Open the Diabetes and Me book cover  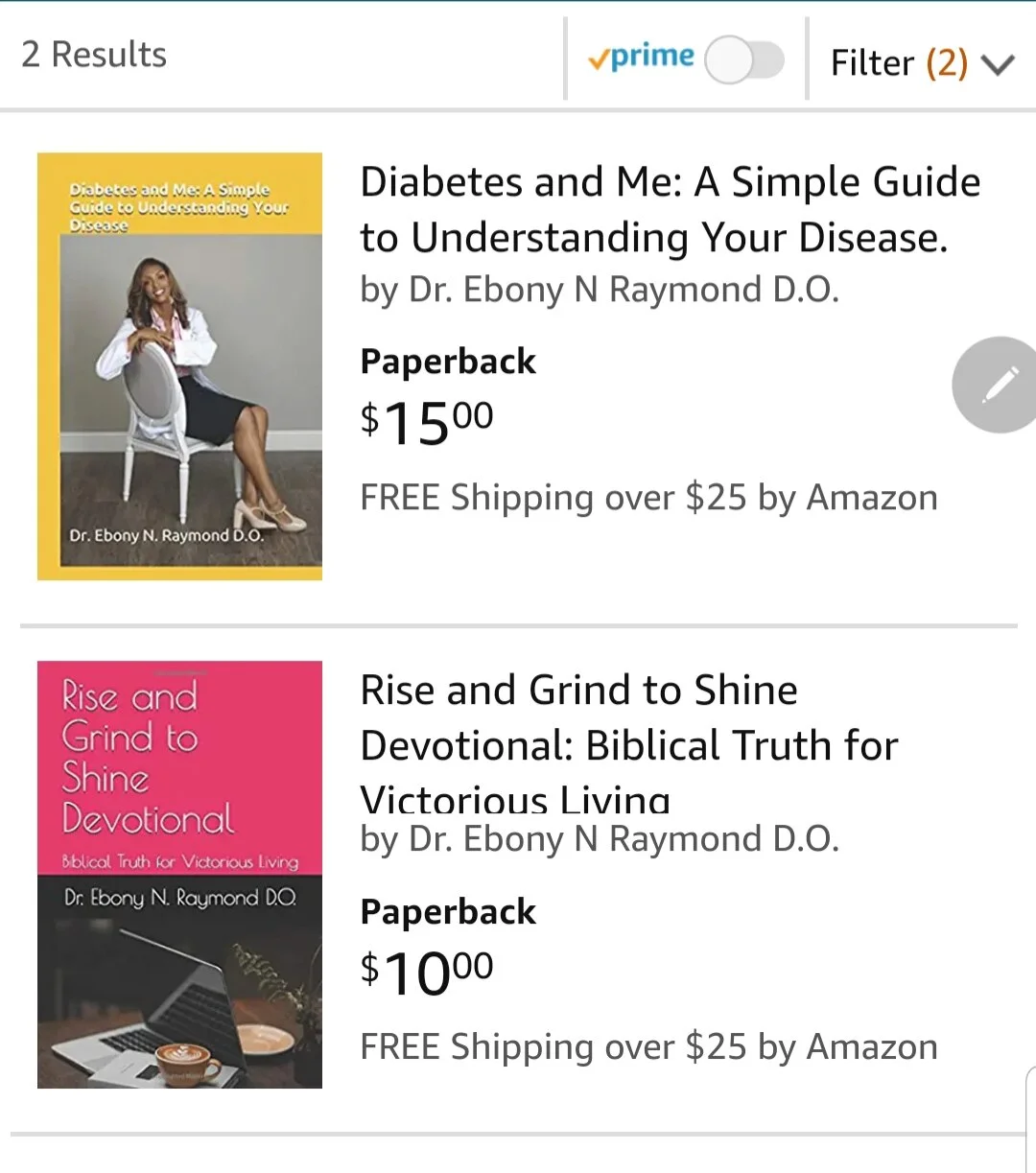(x=179, y=366)
